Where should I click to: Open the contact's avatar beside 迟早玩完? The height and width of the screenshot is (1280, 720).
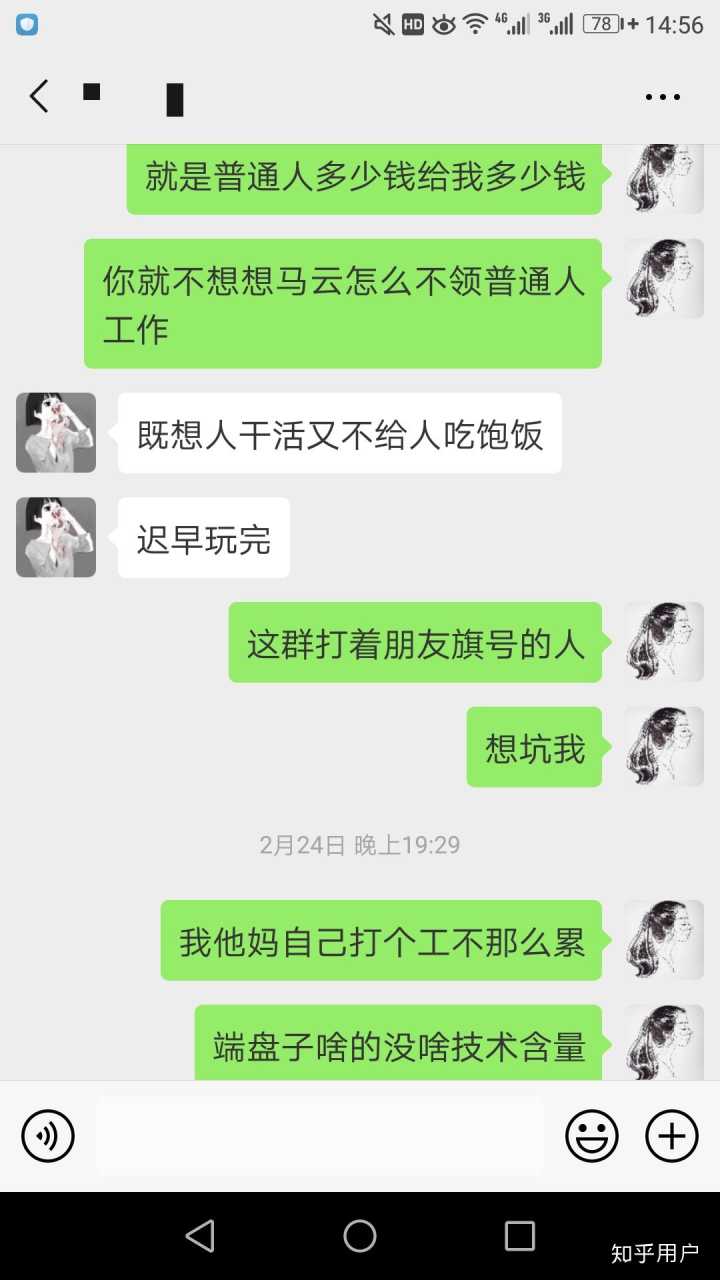(x=56, y=537)
